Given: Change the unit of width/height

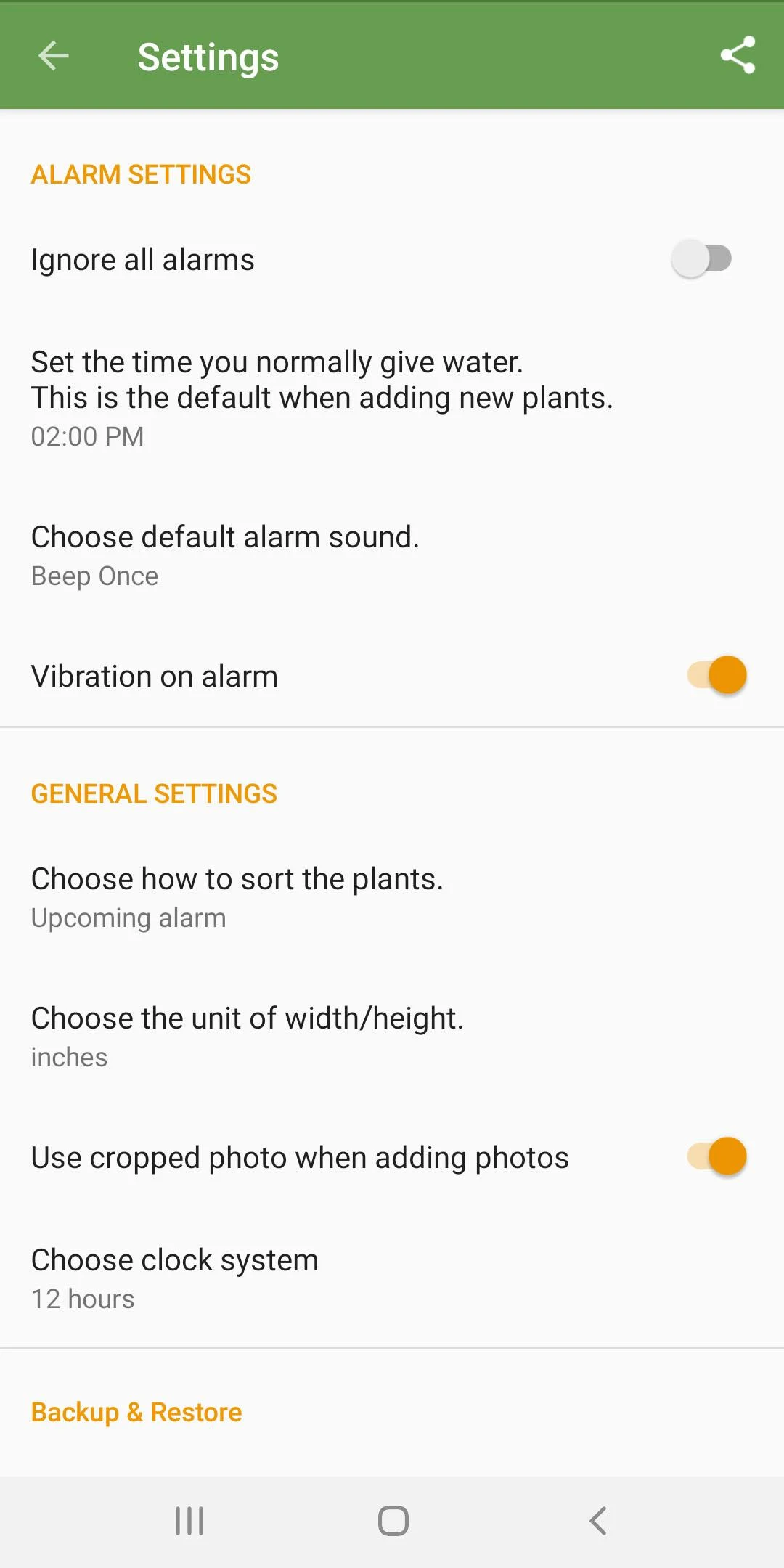Looking at the screenshot, I should (x=247, y=1036).
